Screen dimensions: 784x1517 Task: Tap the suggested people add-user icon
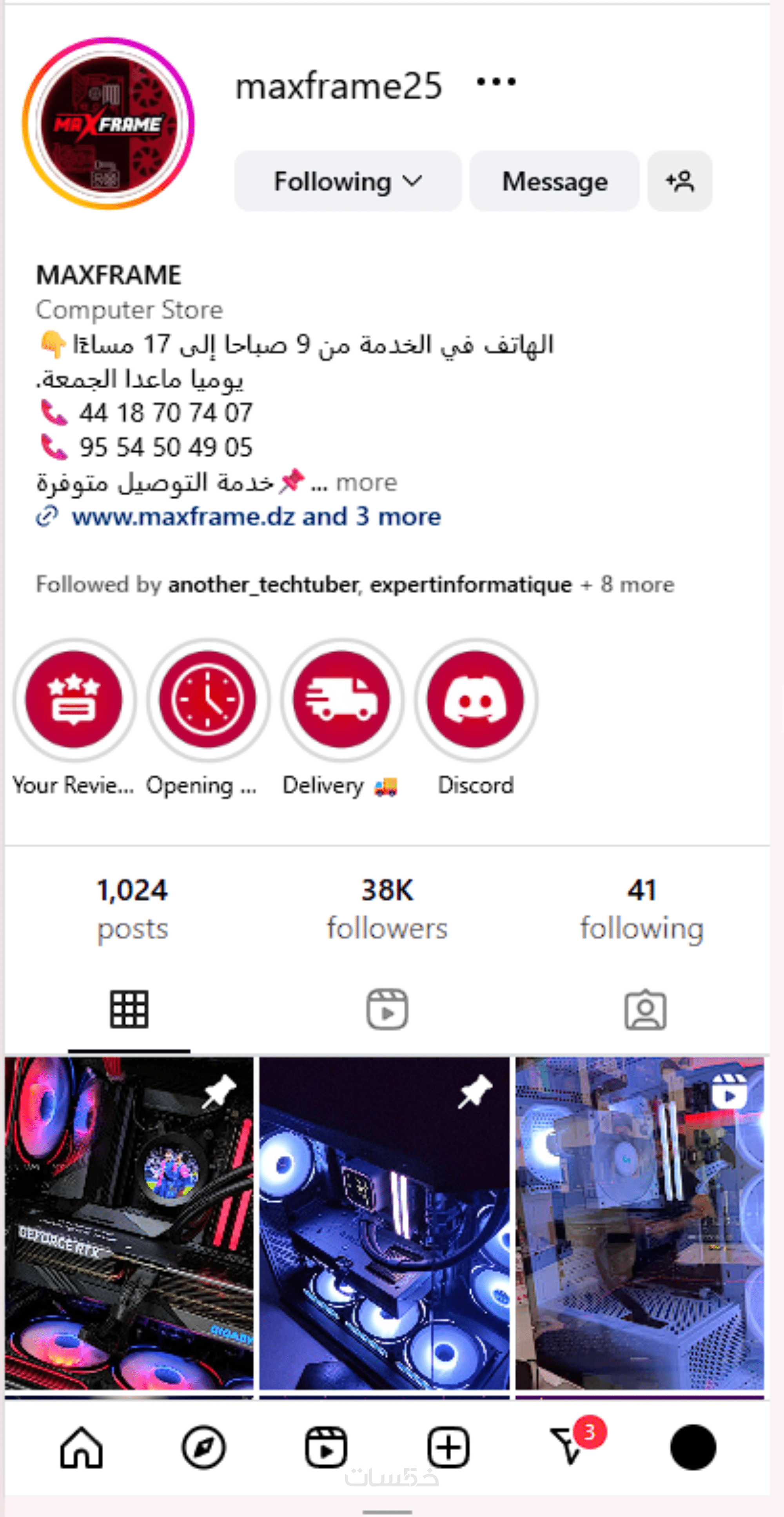[680, 181]
